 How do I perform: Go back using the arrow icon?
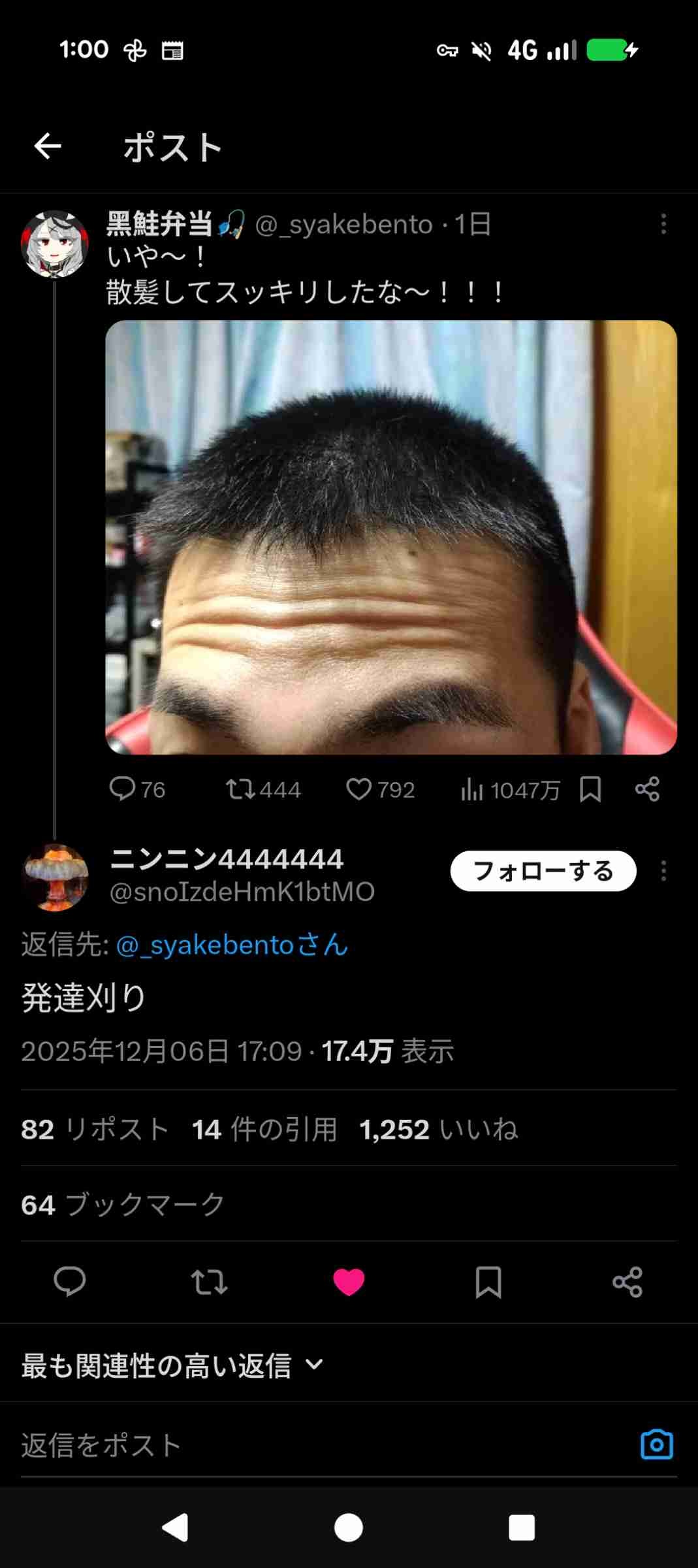click(48, 146)
